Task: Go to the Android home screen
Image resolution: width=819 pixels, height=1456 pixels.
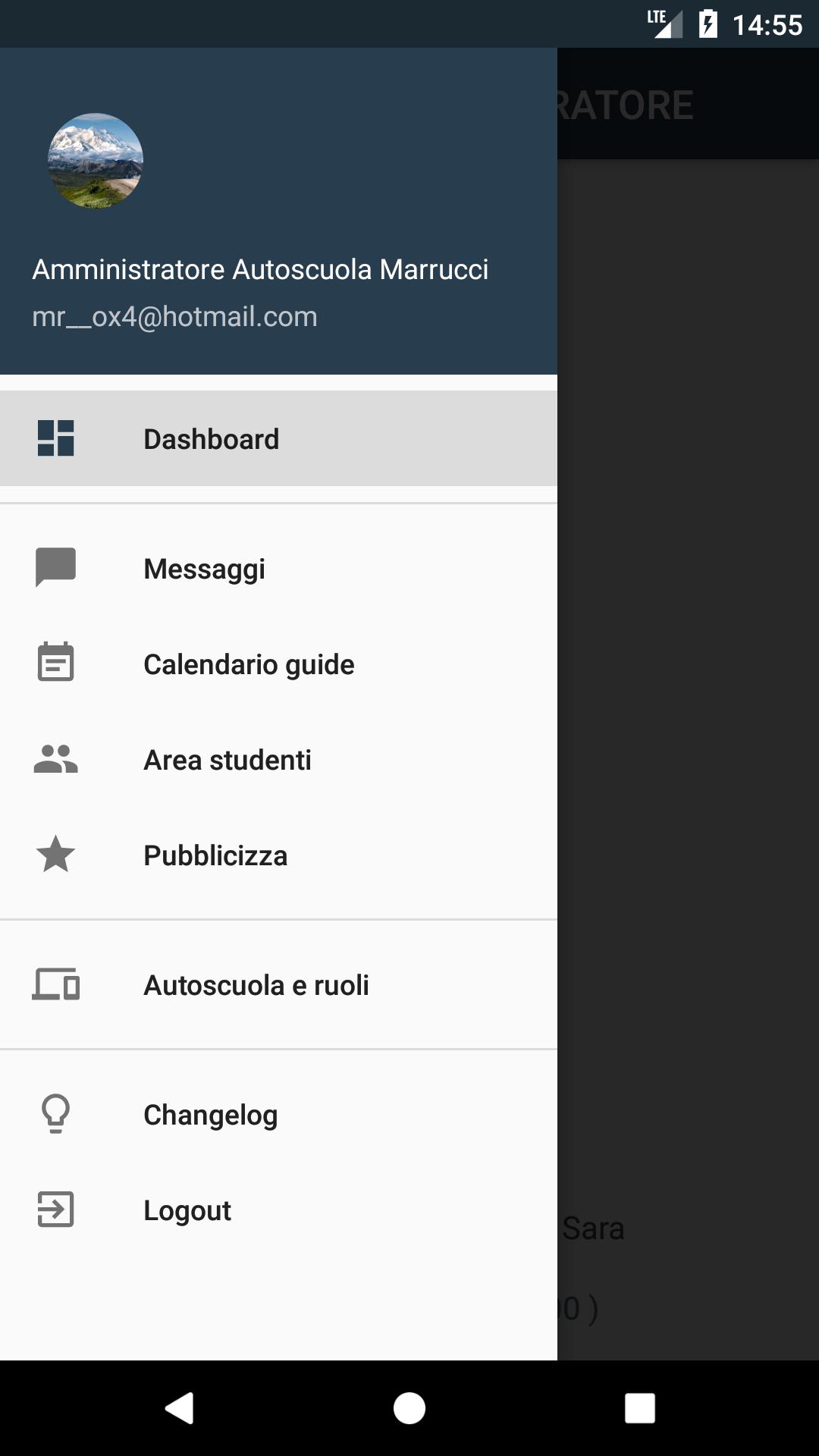Action: click(x=409, y=1408)
